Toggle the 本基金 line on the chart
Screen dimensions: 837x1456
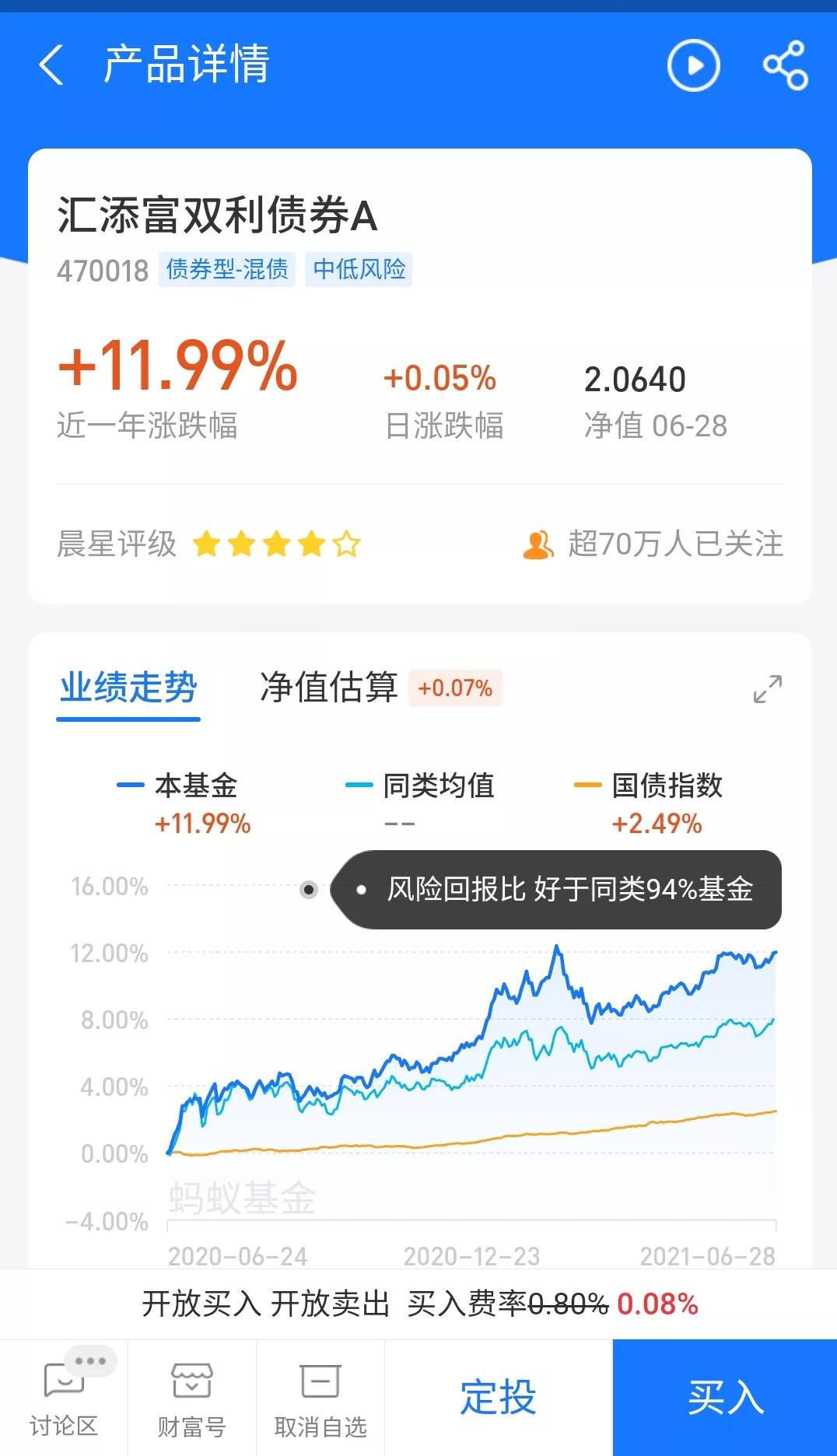point(196,786)
